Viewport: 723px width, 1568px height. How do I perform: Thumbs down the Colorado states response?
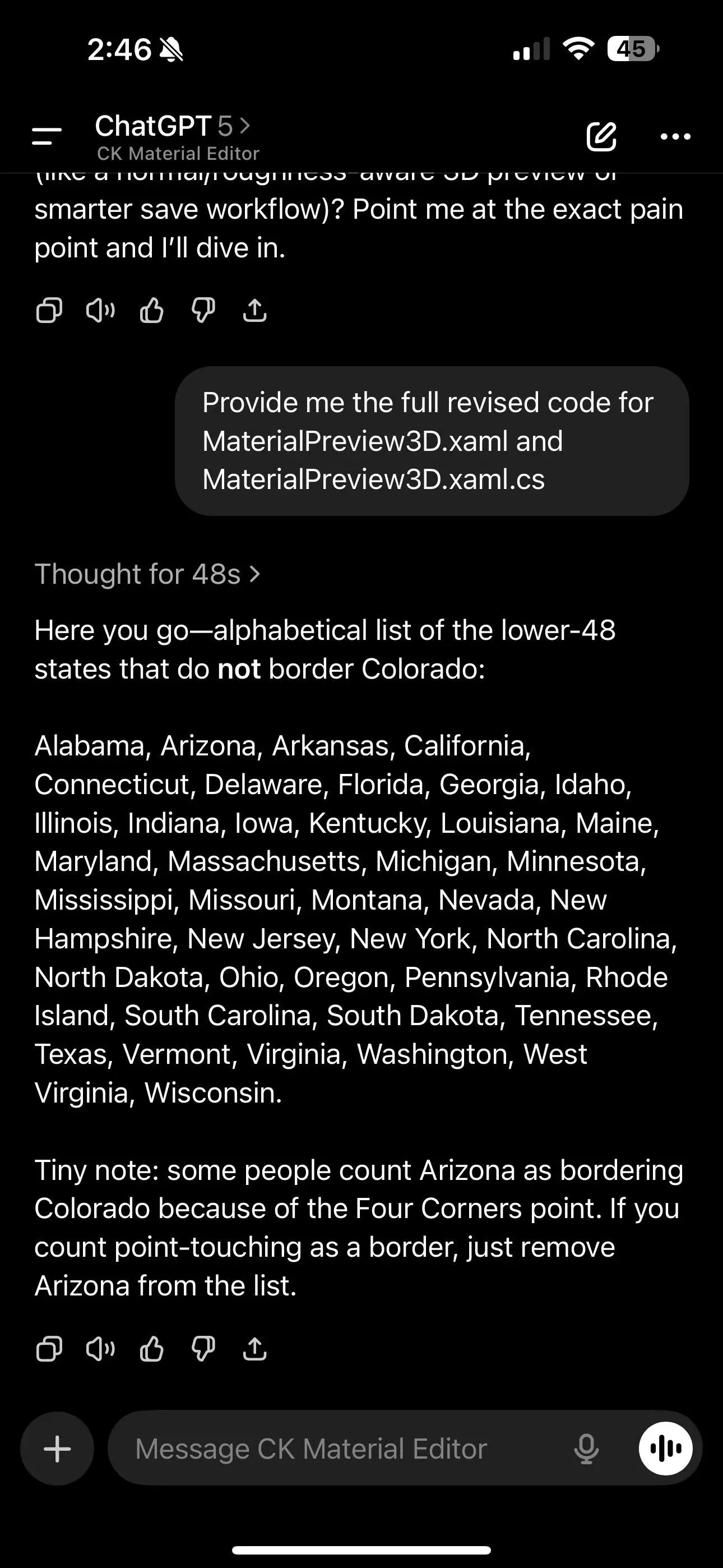[x=203, y=1349]
